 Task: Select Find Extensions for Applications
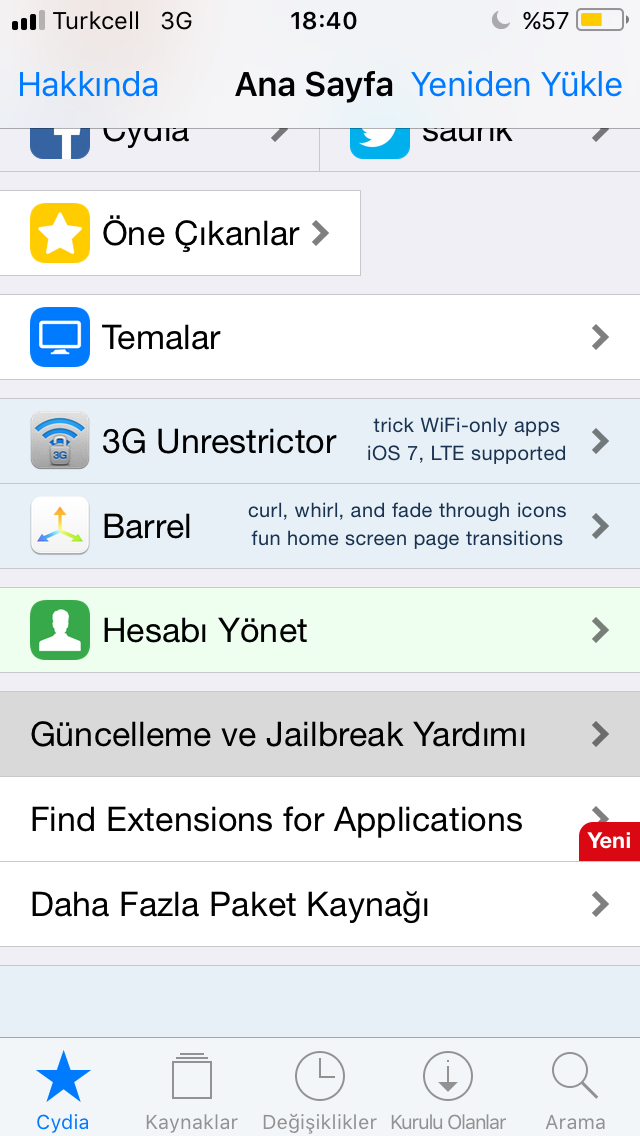(x=320, y=819)
